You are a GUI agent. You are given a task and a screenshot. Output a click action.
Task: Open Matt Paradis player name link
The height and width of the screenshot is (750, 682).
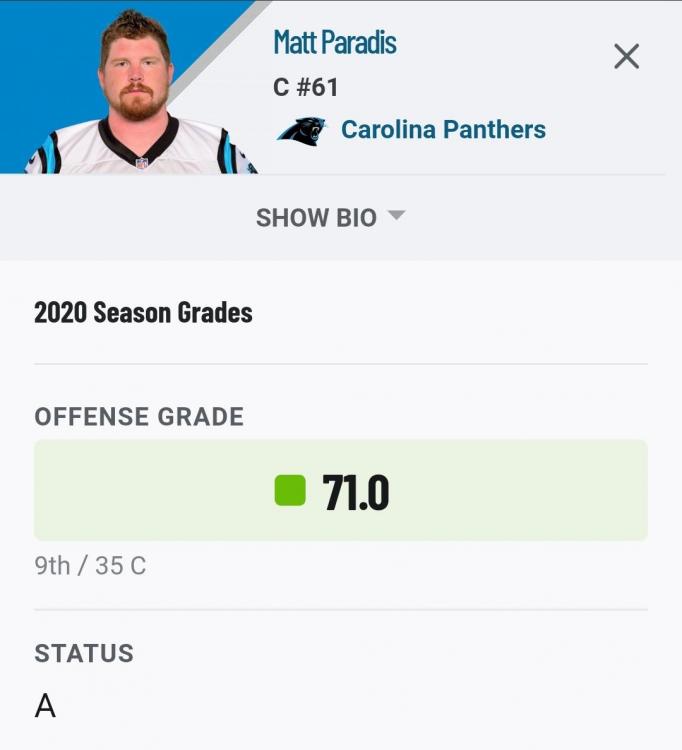coord(335,42)
